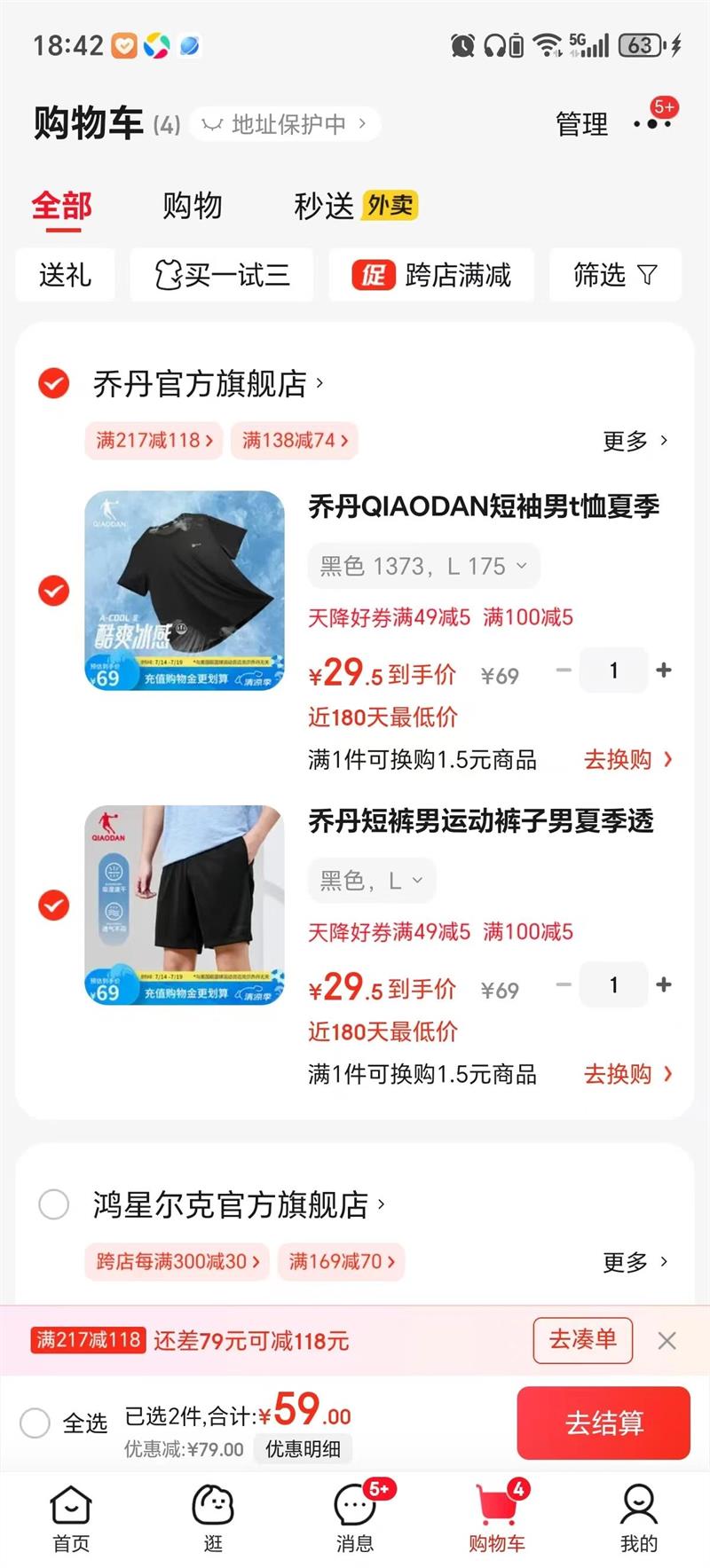The width and height of the screenshot is (710, 1568).
Task: Select the 鸿星尔克官方旗舰店 store checkbox
Action: coord(54,1204)
